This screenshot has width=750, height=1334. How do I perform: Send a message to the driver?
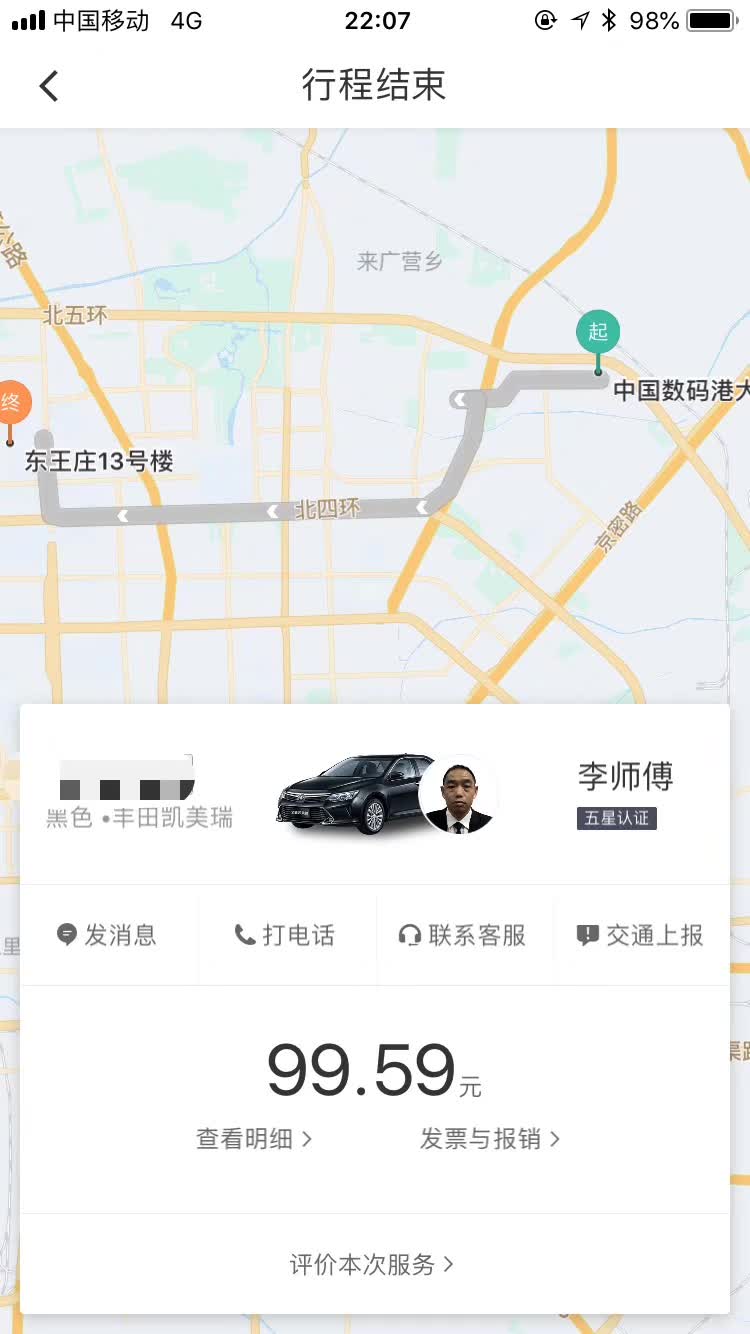107,935
